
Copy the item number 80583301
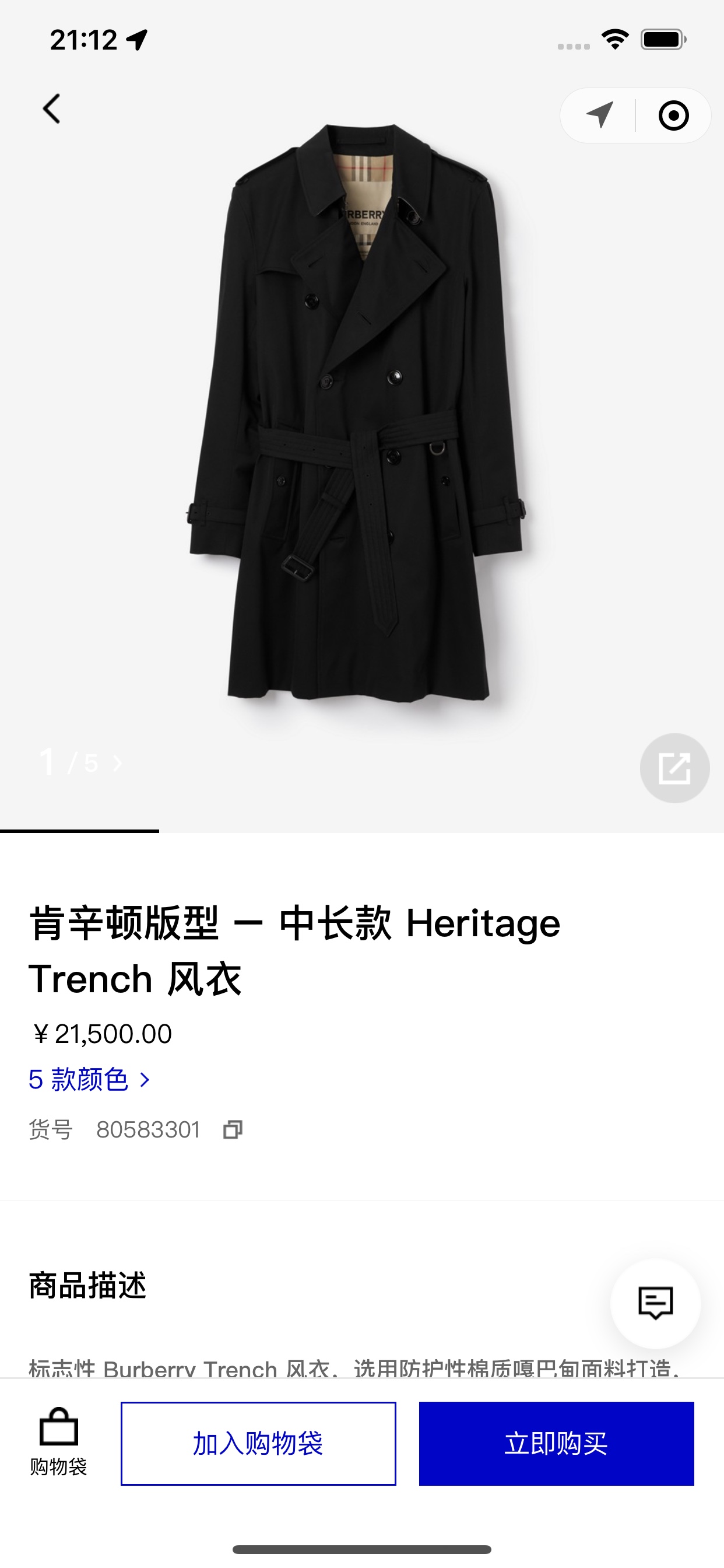tap(233, 1130)
